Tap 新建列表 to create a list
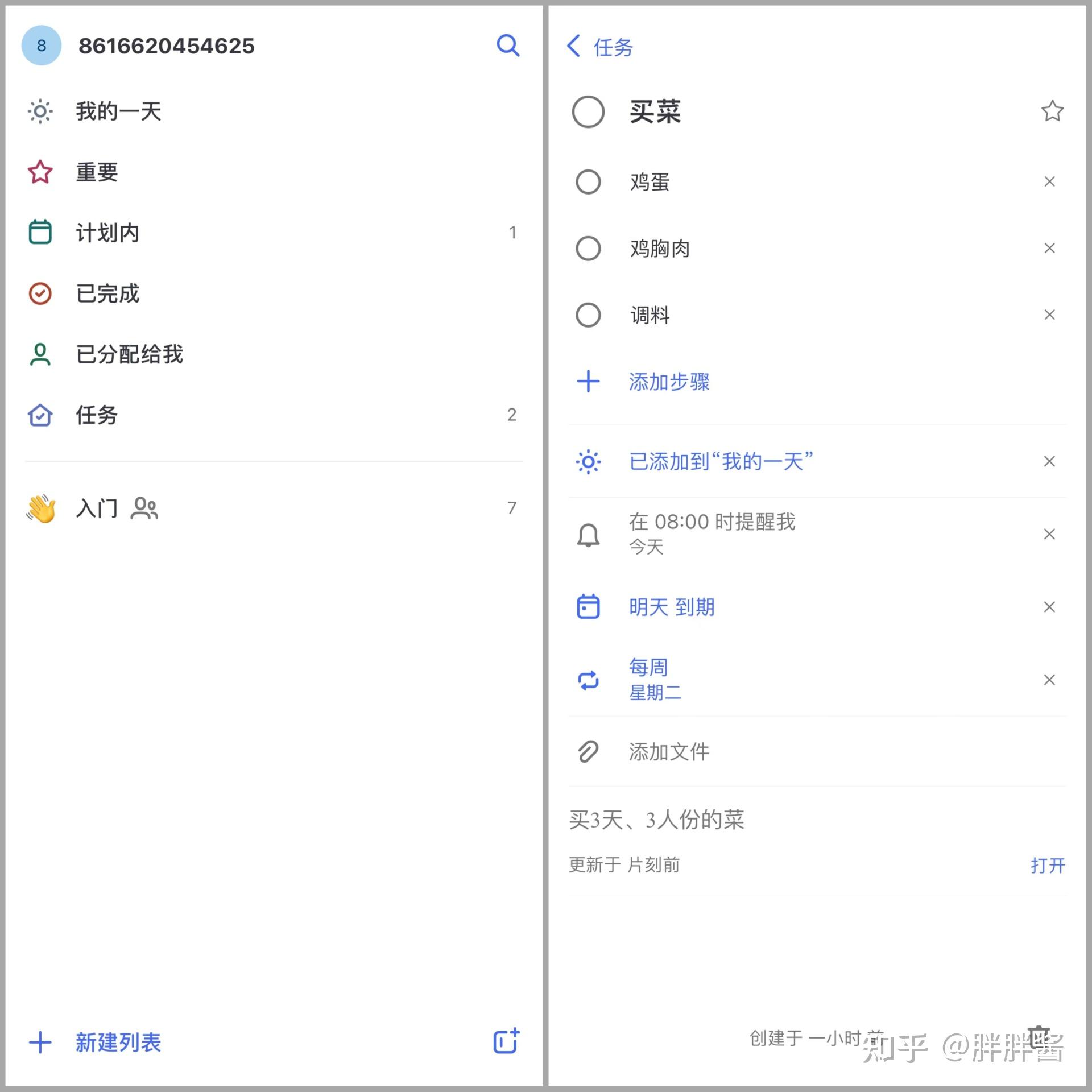The height and width of the screenshot is (1092, 1092). pyautogui.click(x=118, y=1043)
